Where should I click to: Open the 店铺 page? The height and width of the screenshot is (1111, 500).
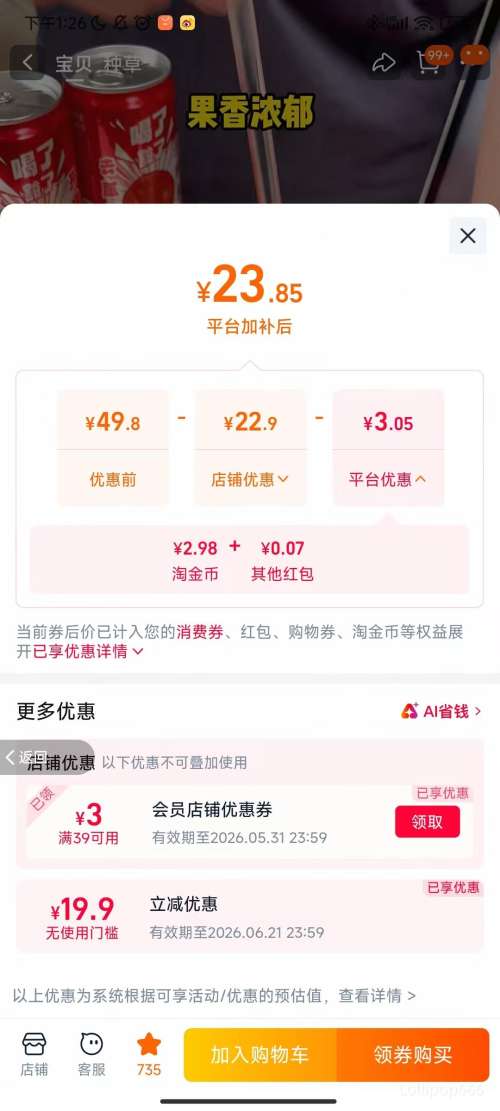34,1054
